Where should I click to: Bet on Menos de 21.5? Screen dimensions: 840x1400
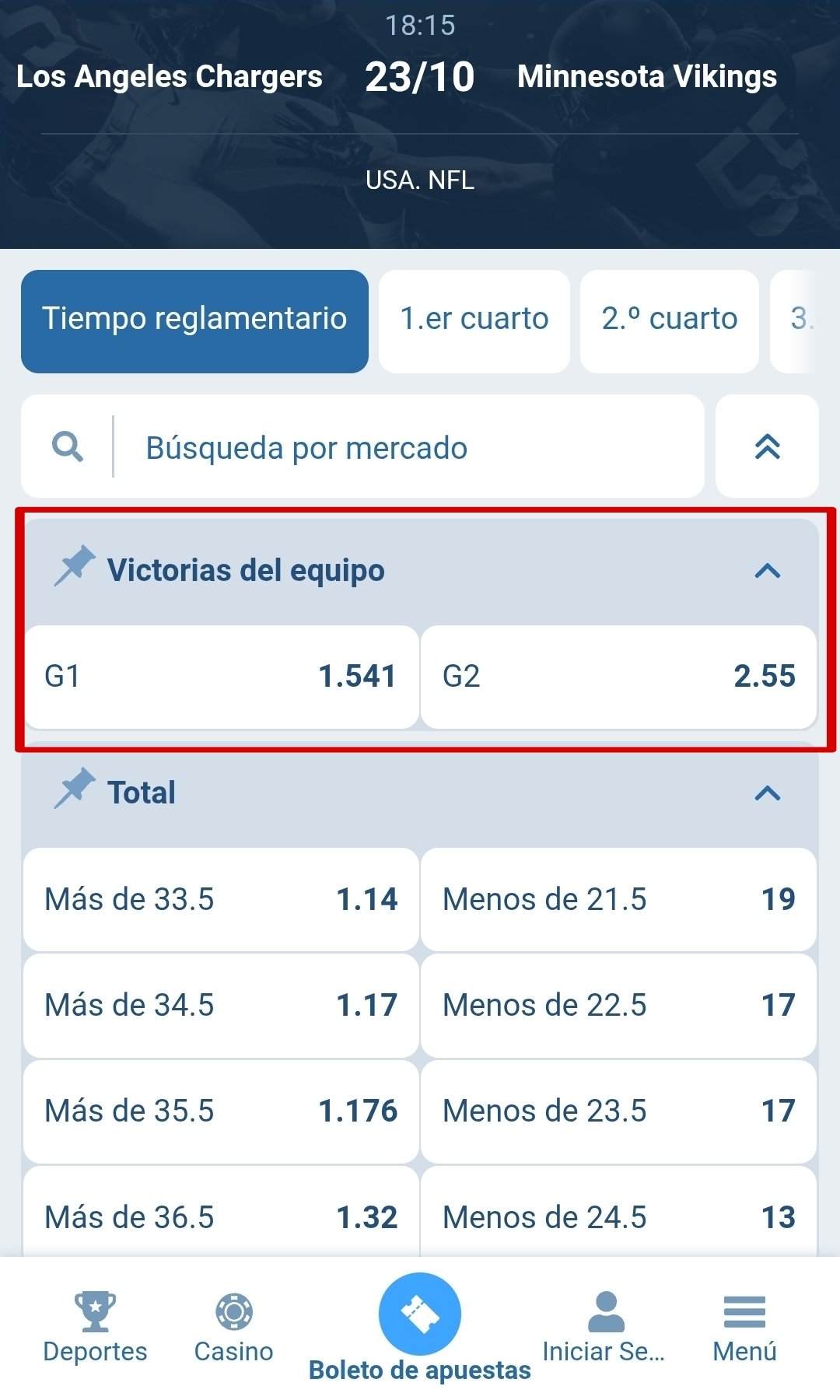click(x=618, y=900)
